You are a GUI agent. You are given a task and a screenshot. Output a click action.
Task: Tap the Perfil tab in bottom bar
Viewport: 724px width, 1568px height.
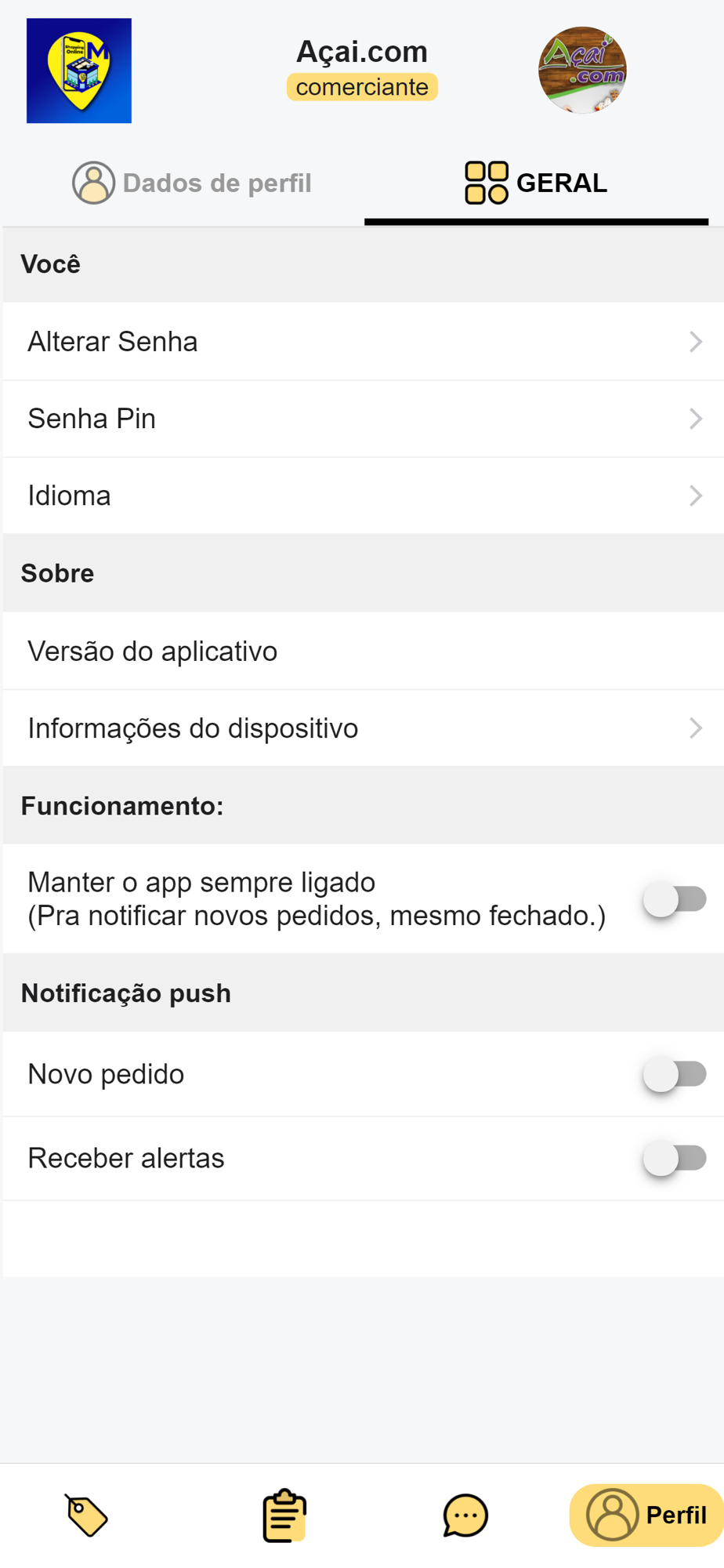647,1515
